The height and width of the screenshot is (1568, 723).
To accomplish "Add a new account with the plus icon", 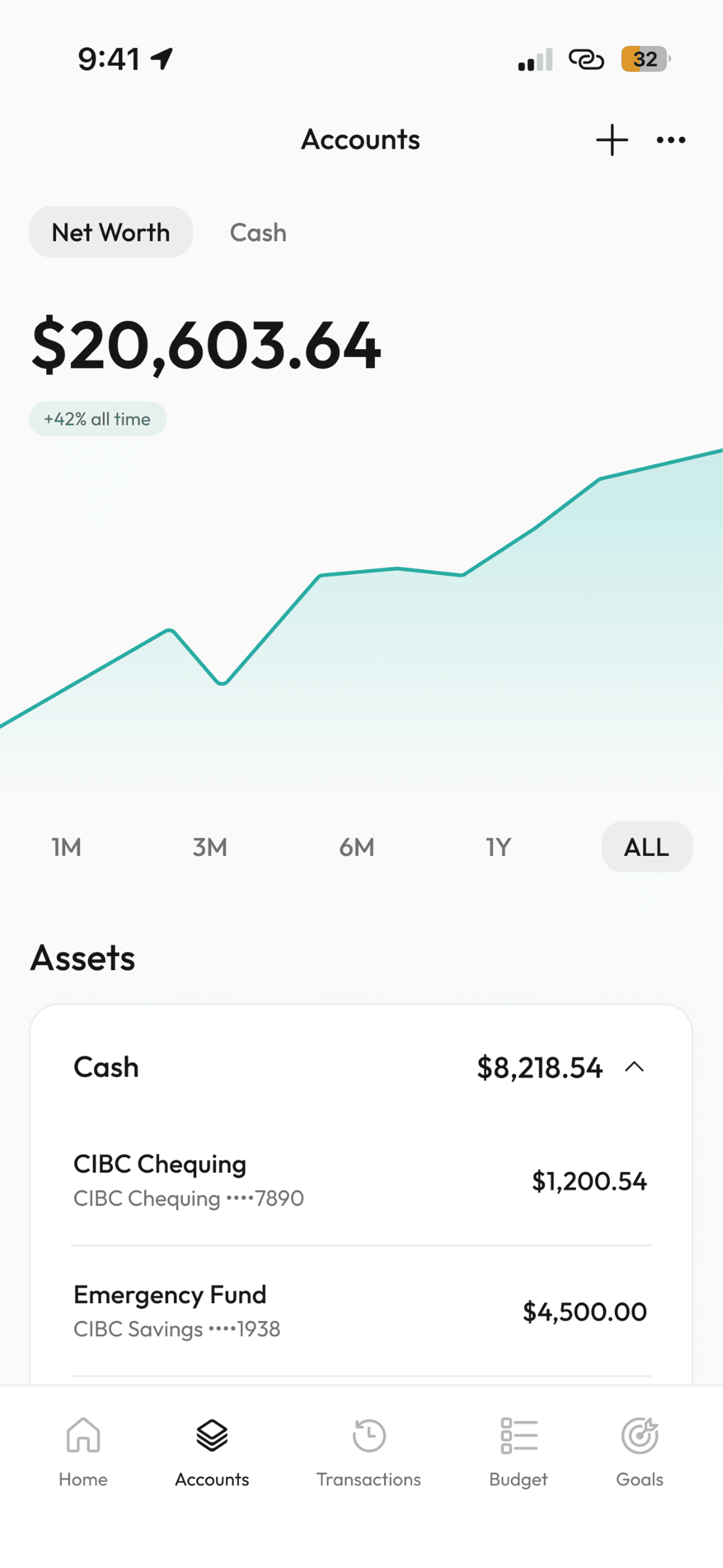I will (x=612, y=140).
